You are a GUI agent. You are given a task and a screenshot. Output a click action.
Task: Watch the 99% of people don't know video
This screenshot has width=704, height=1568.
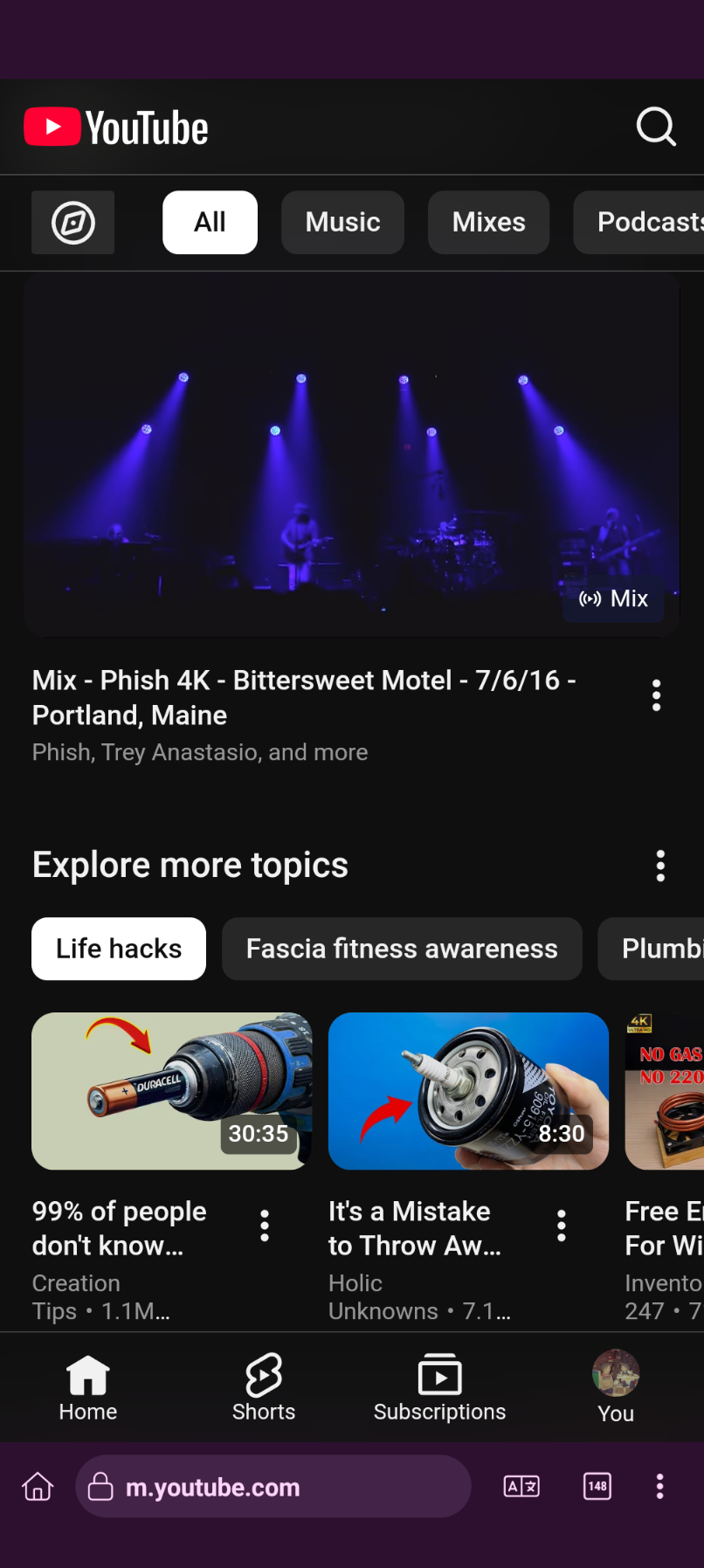click(171, 1091)
